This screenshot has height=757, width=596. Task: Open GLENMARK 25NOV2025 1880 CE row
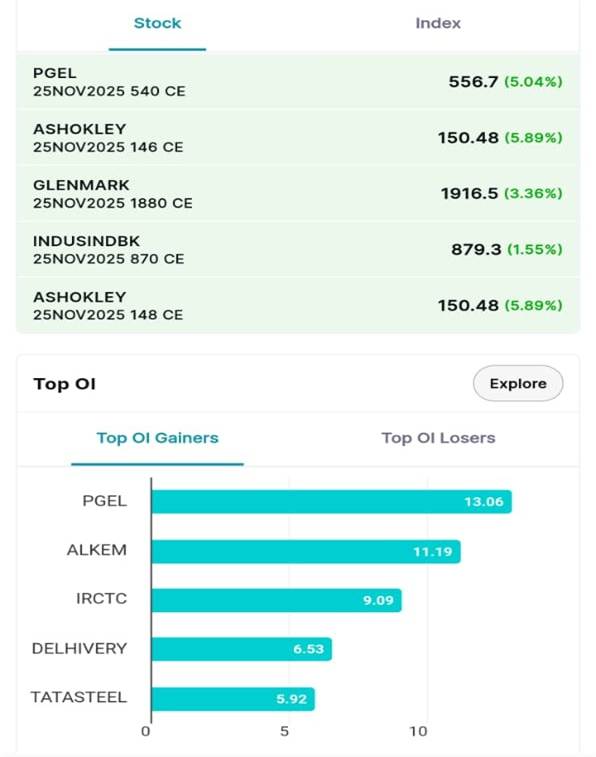298,194
